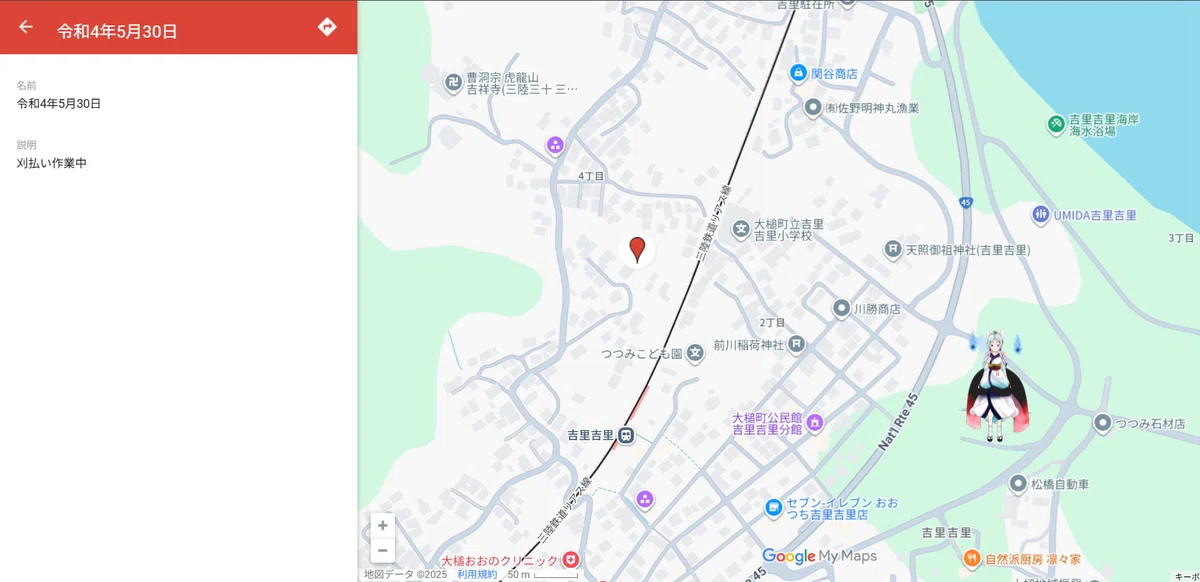This screenshot has width=1200, height=582.
Task: Get directions to this marker
Action: pyautogui.click(x=327, y=27)
